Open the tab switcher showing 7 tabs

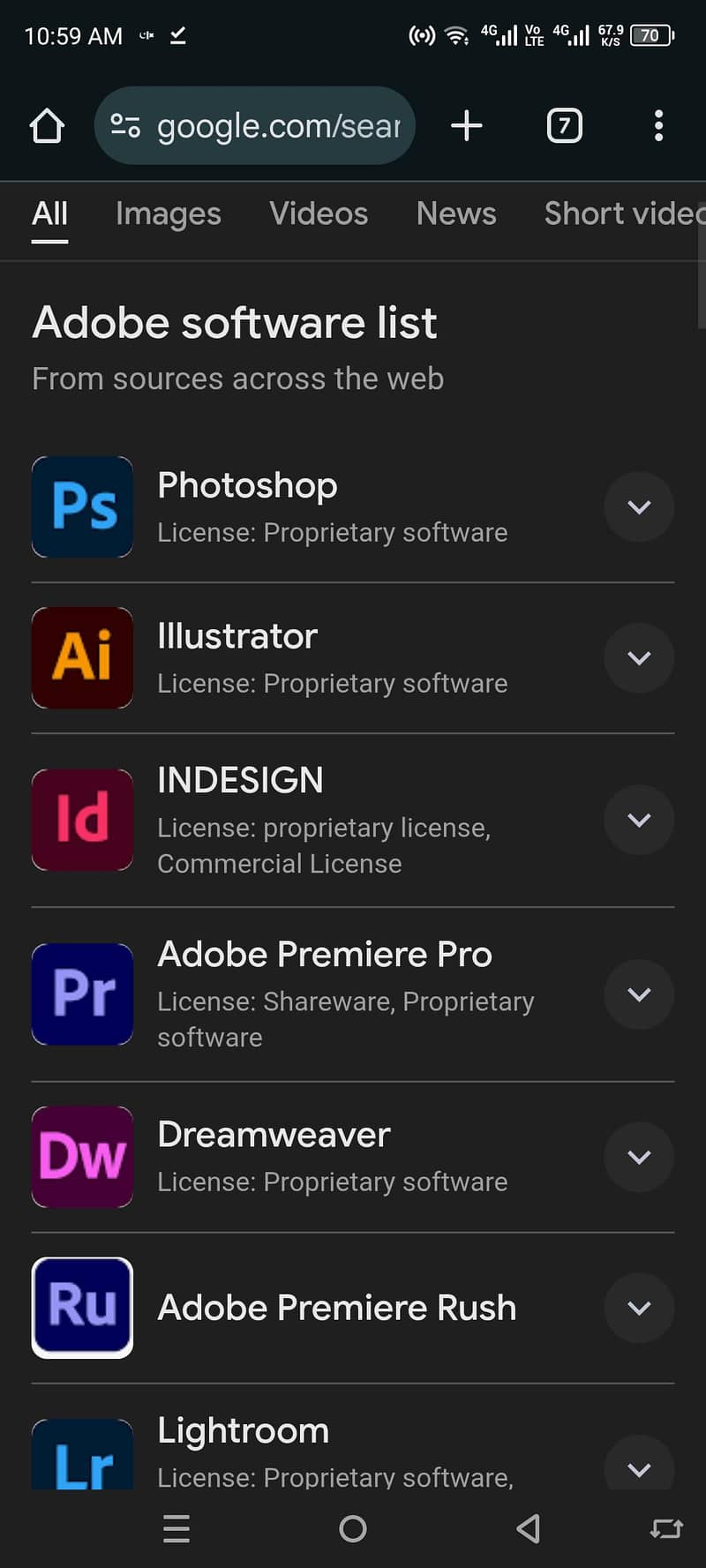[x=564, y=125]
